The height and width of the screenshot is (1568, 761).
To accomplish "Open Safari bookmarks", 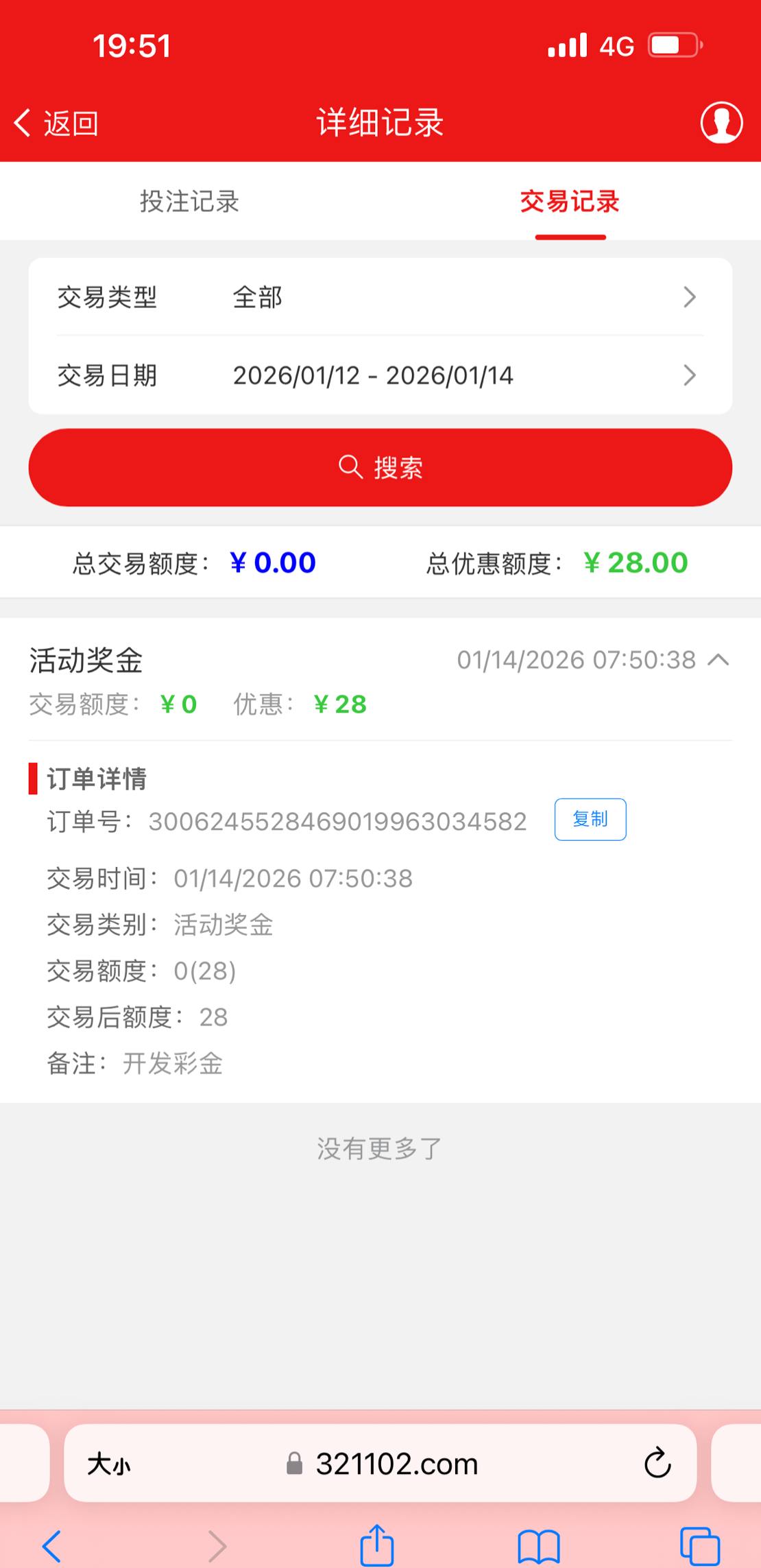I will pos(539,1546).
